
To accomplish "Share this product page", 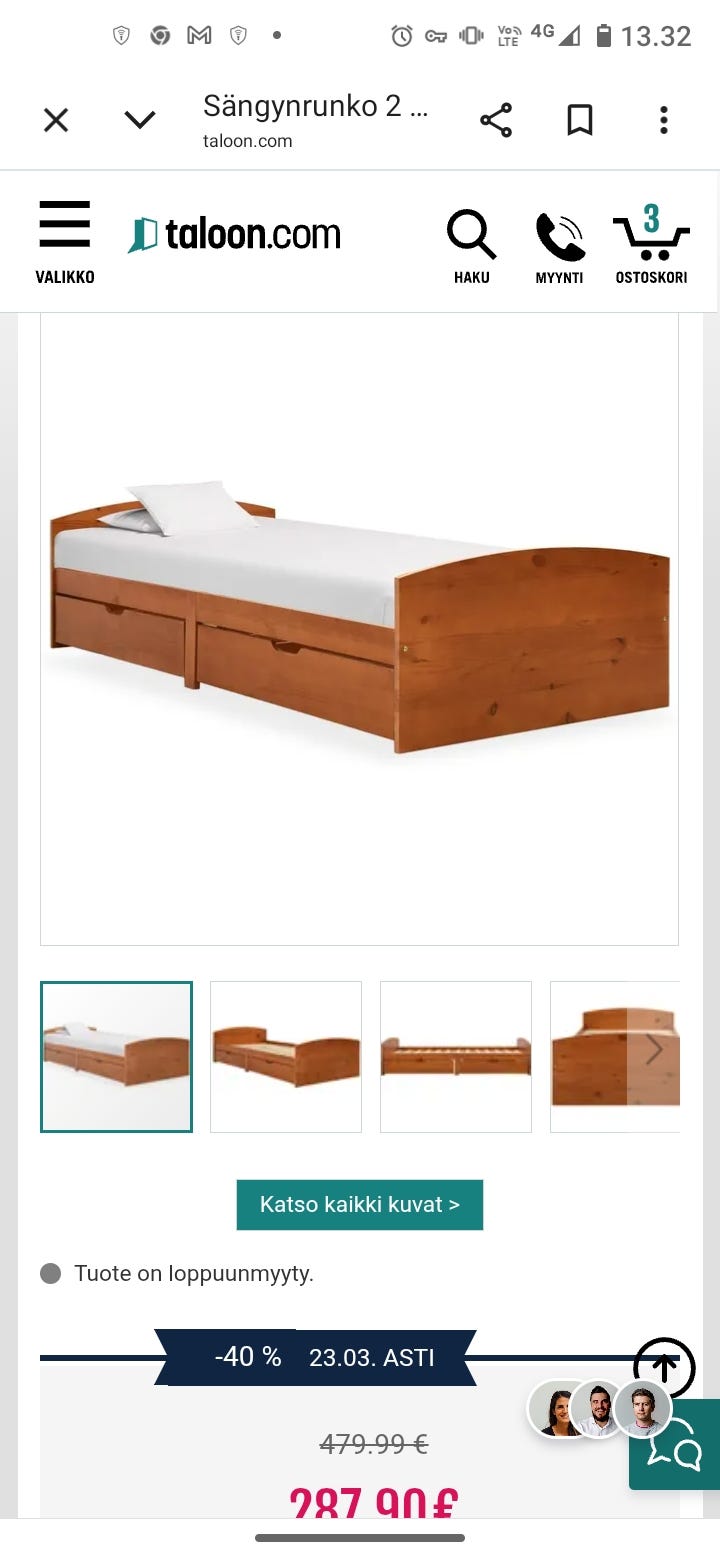I will coord(496,121).
